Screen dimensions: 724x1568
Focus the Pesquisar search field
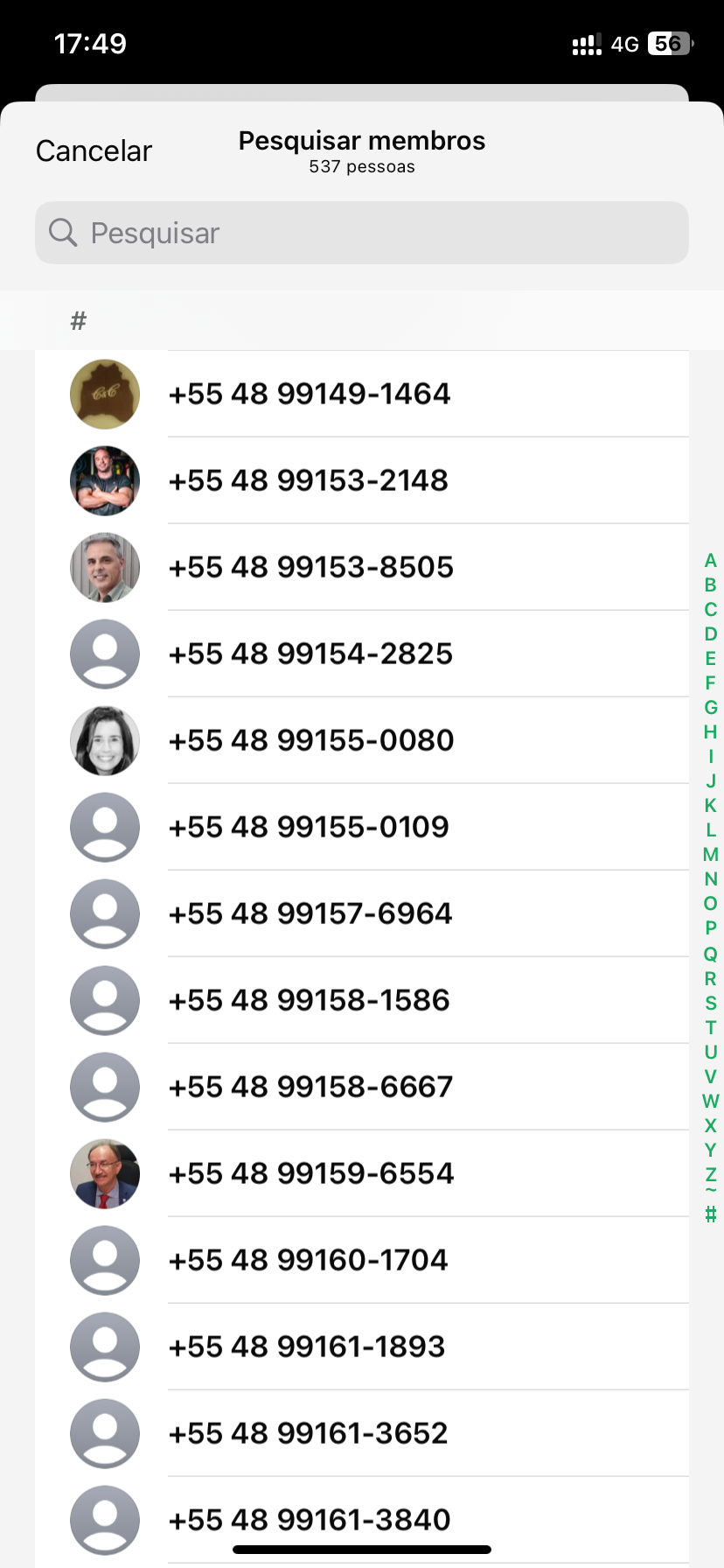(362, 233)
